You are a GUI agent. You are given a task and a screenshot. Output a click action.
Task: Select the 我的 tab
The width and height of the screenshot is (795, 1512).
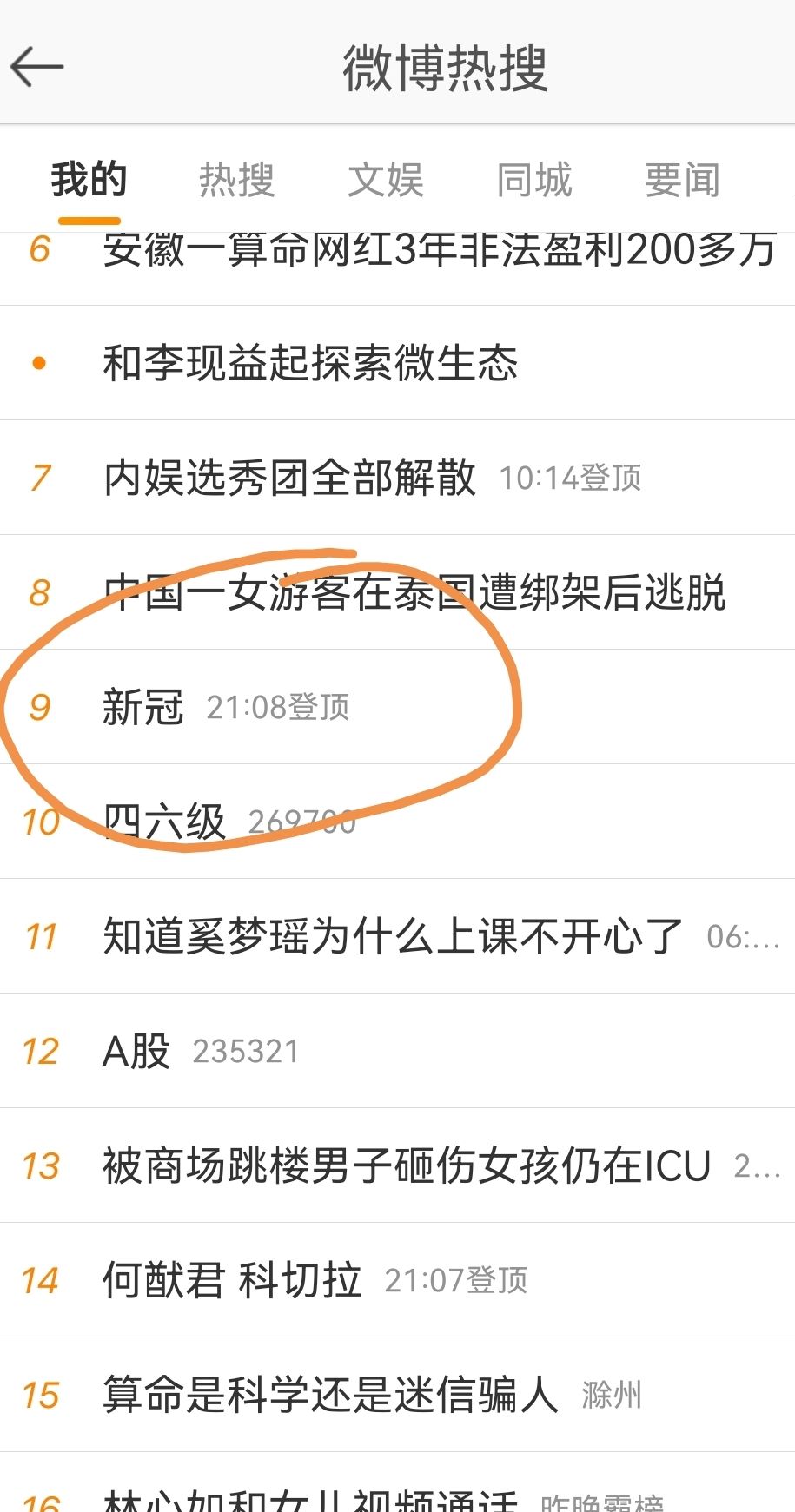coord(89,181)
